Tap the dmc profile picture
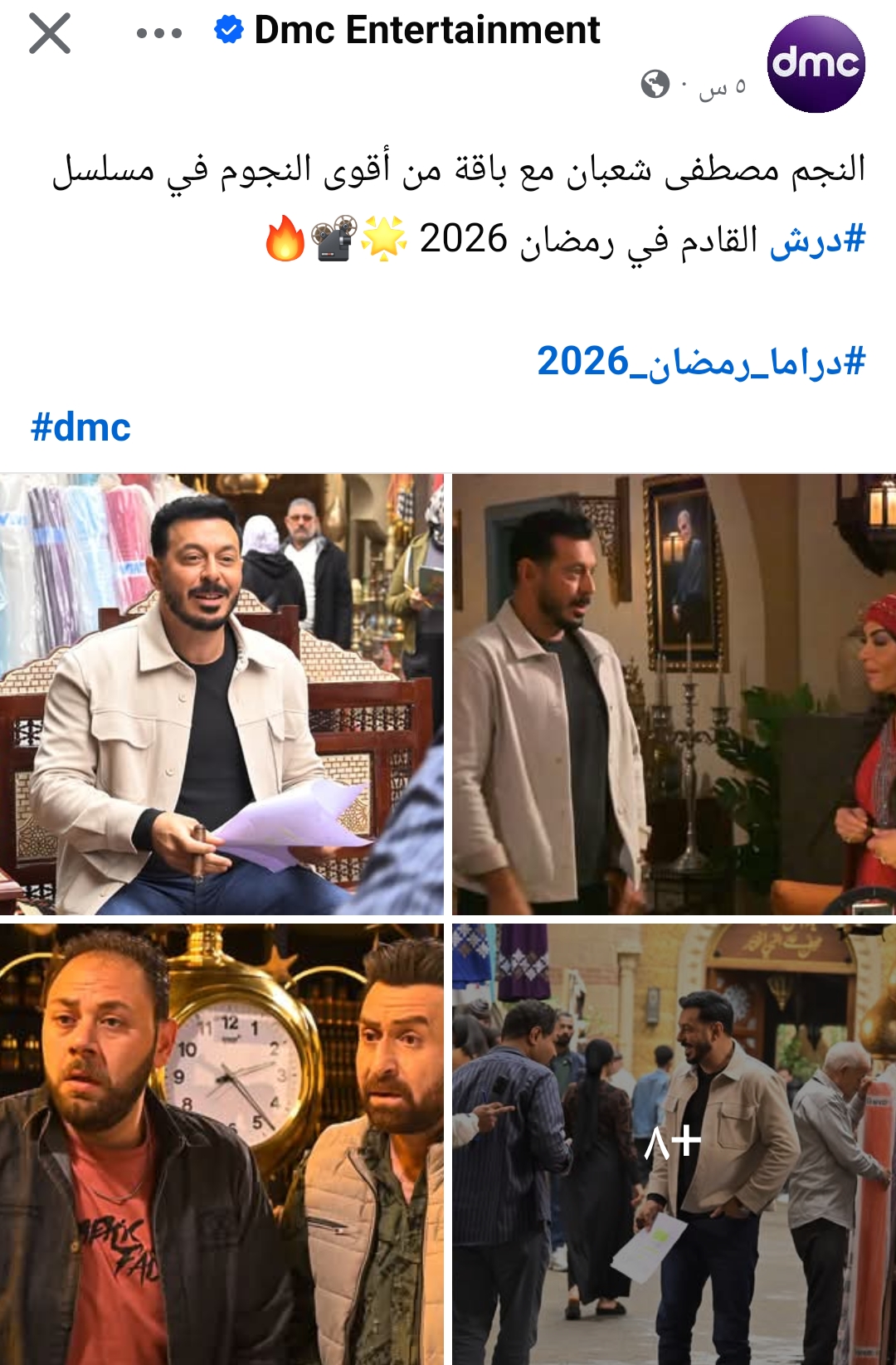Image resolution: width=896 pixels, height=1365 pixels. click(816, 64)
